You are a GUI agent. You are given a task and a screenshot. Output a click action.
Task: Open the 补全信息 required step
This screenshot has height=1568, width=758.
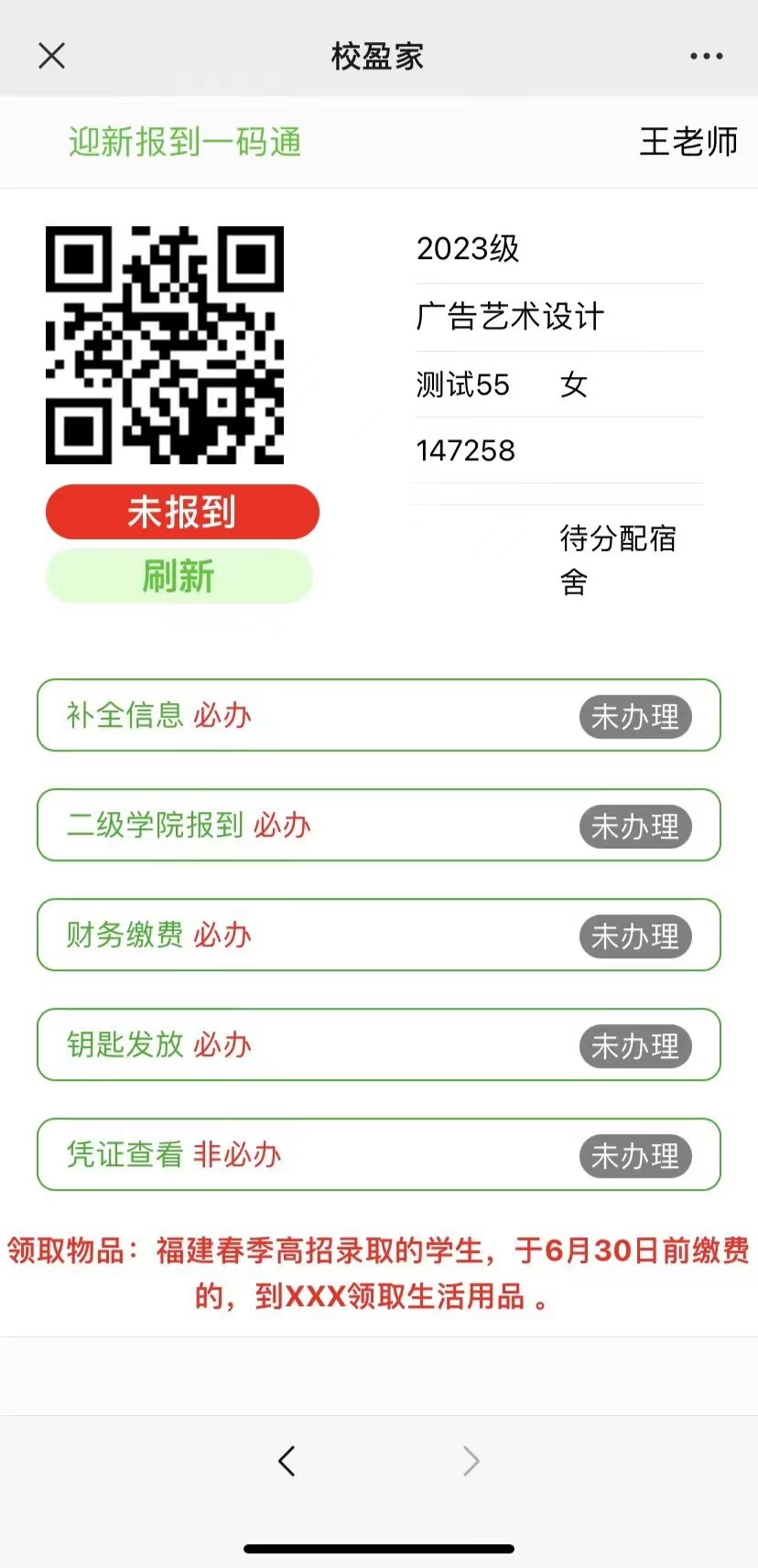pos(378,715)
